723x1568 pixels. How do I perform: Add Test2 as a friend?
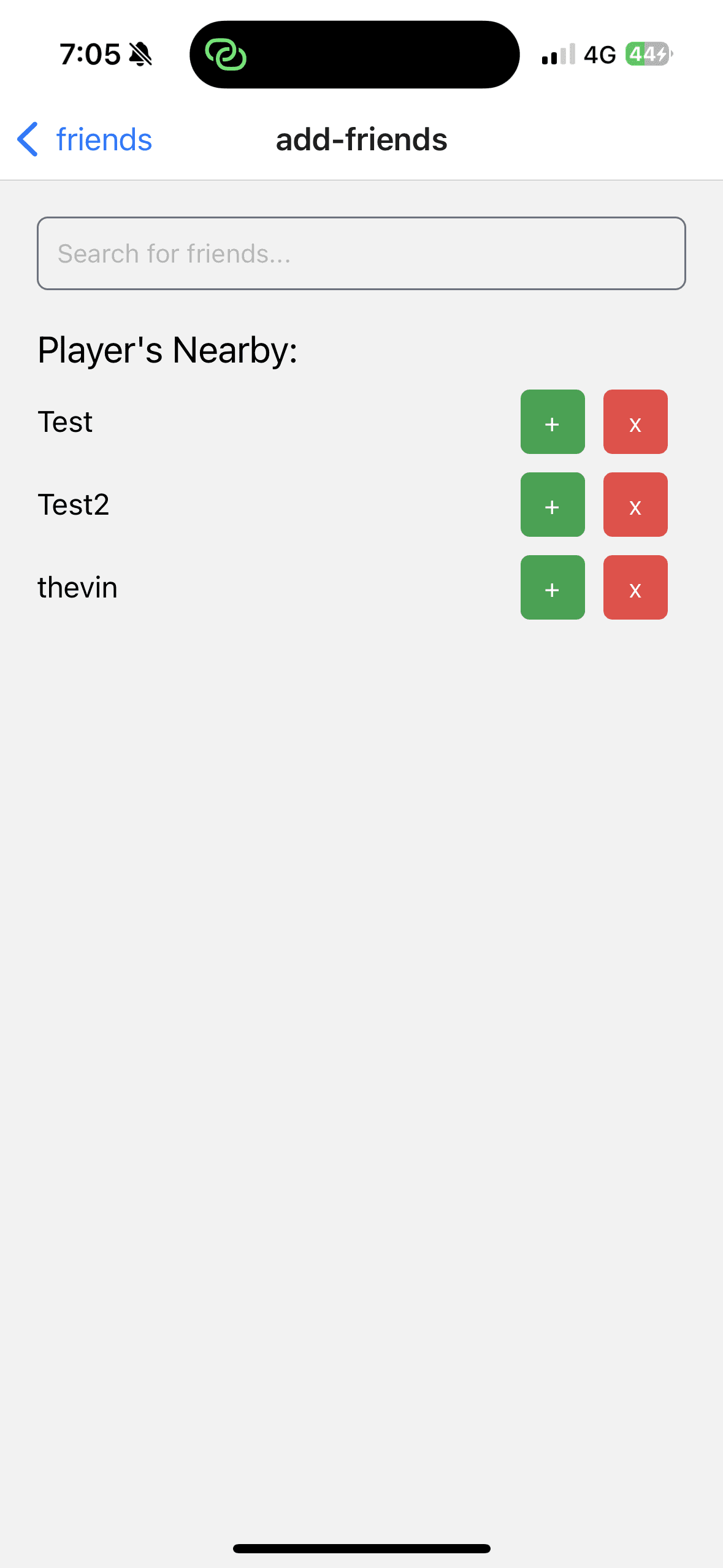(x=552, y=505)
